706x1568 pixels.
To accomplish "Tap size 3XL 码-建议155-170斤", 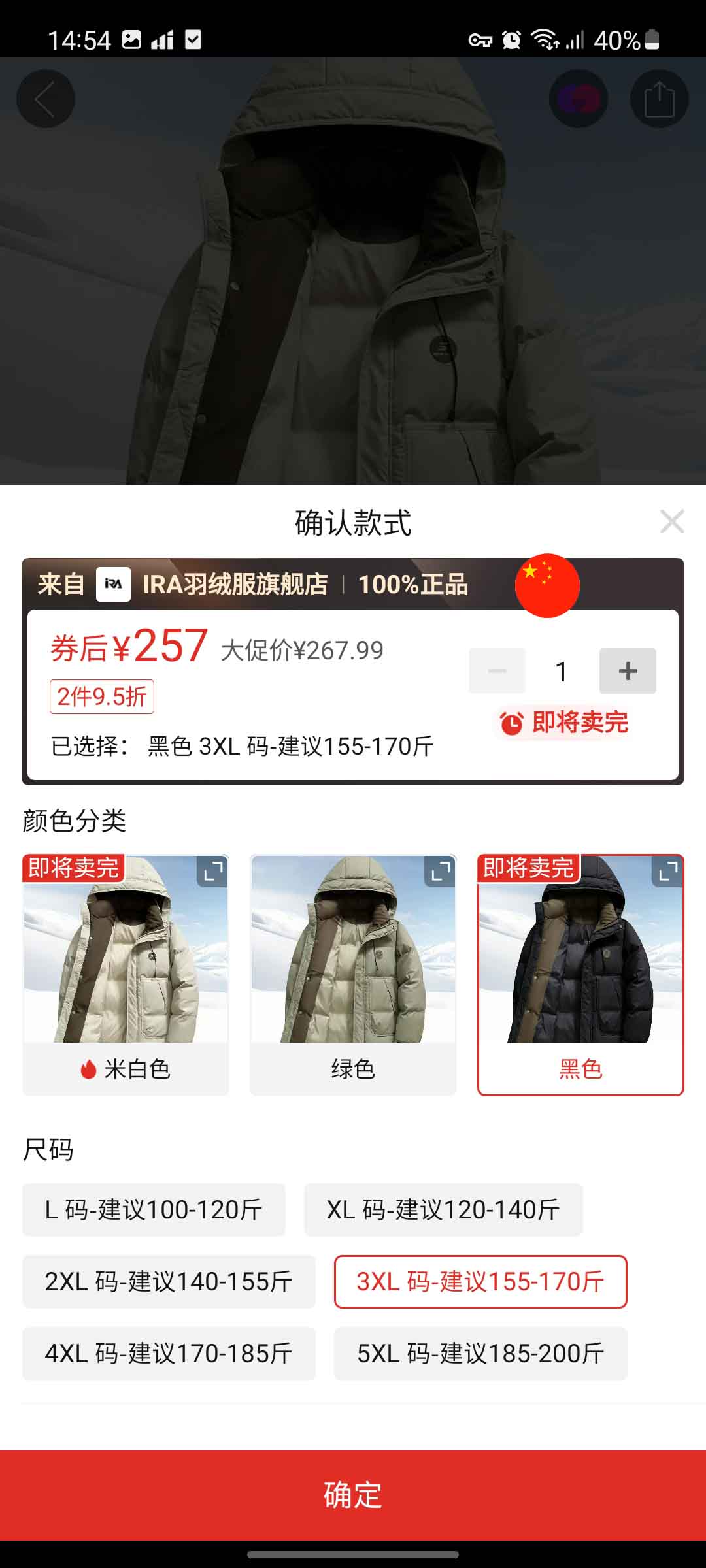I will click(x=480, y=1282).
